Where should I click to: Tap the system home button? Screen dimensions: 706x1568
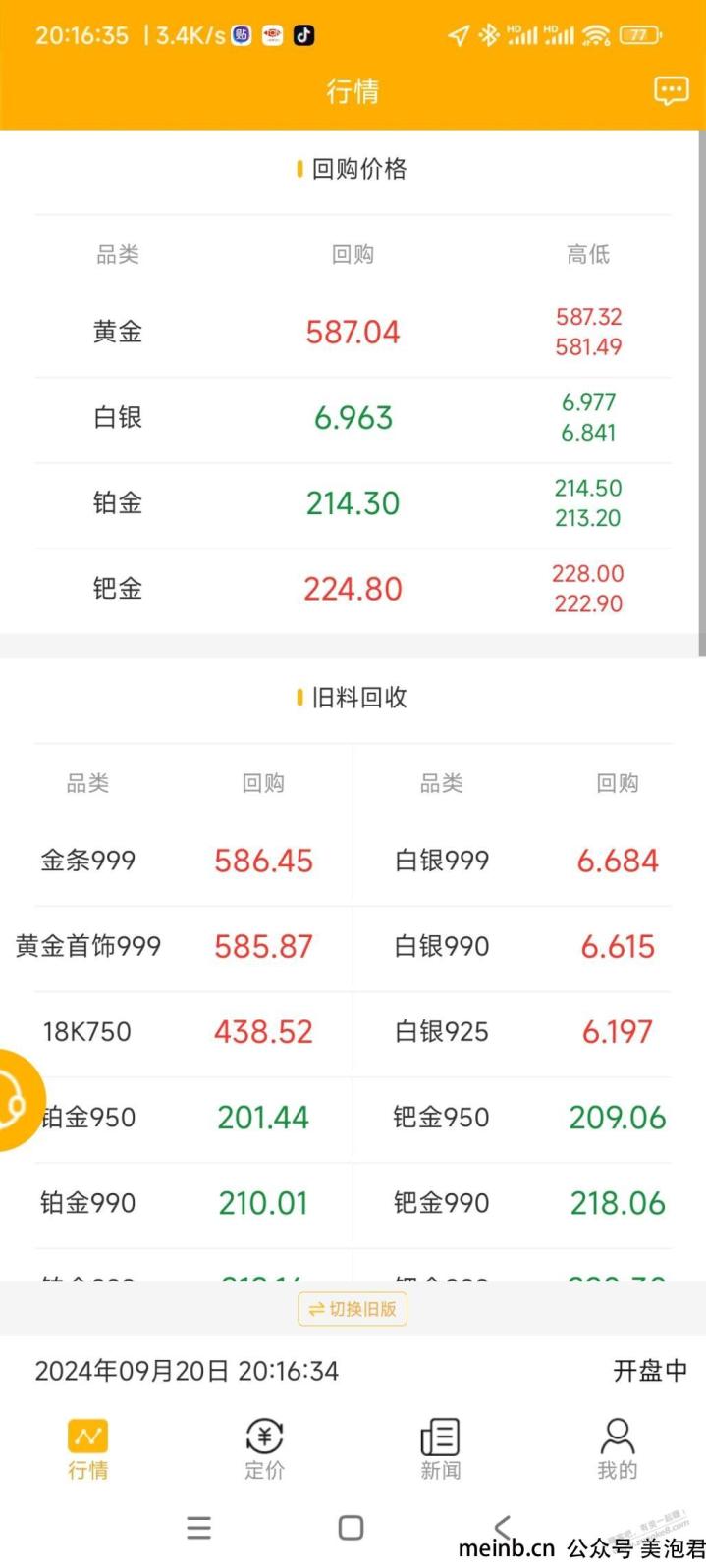[351, 1528]
